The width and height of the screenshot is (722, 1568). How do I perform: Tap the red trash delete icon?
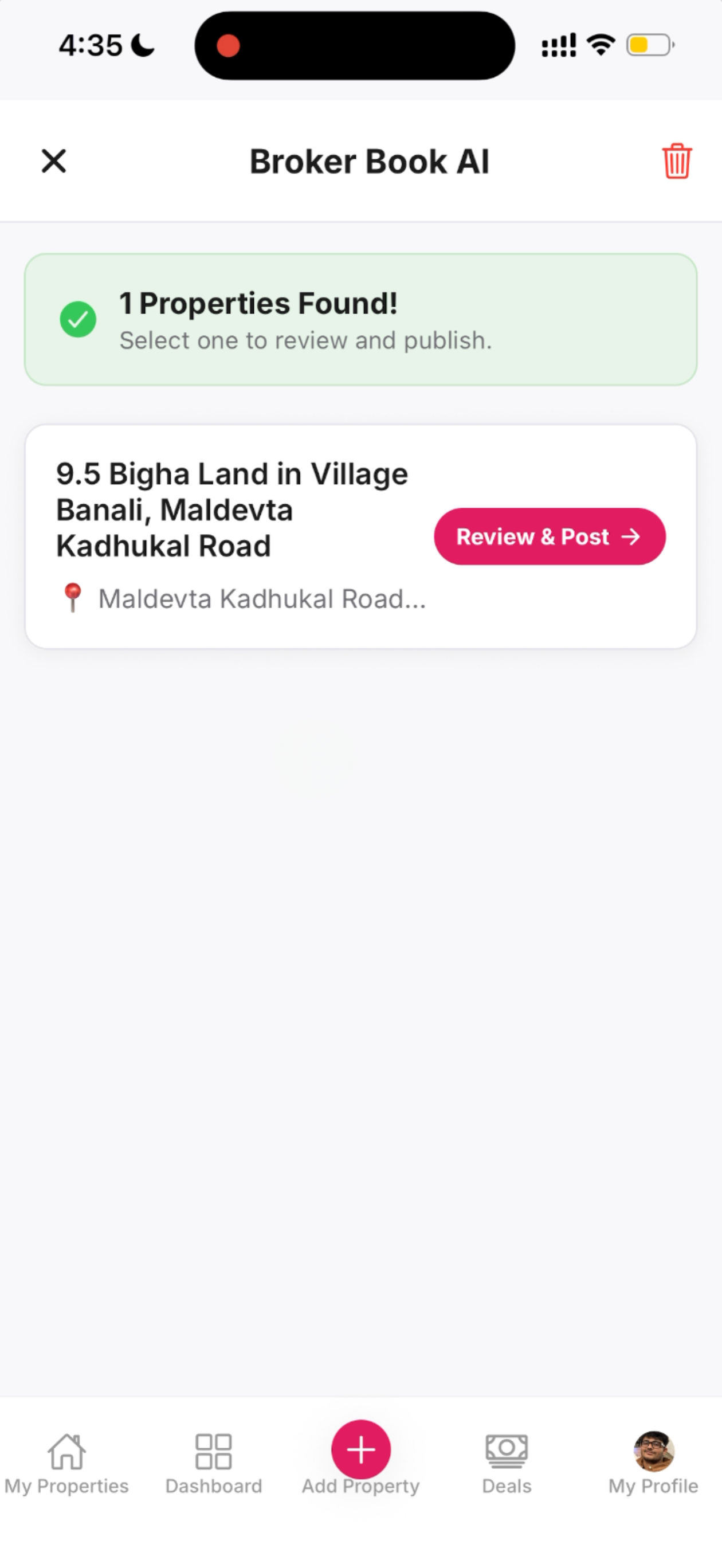tap(677, 161)
